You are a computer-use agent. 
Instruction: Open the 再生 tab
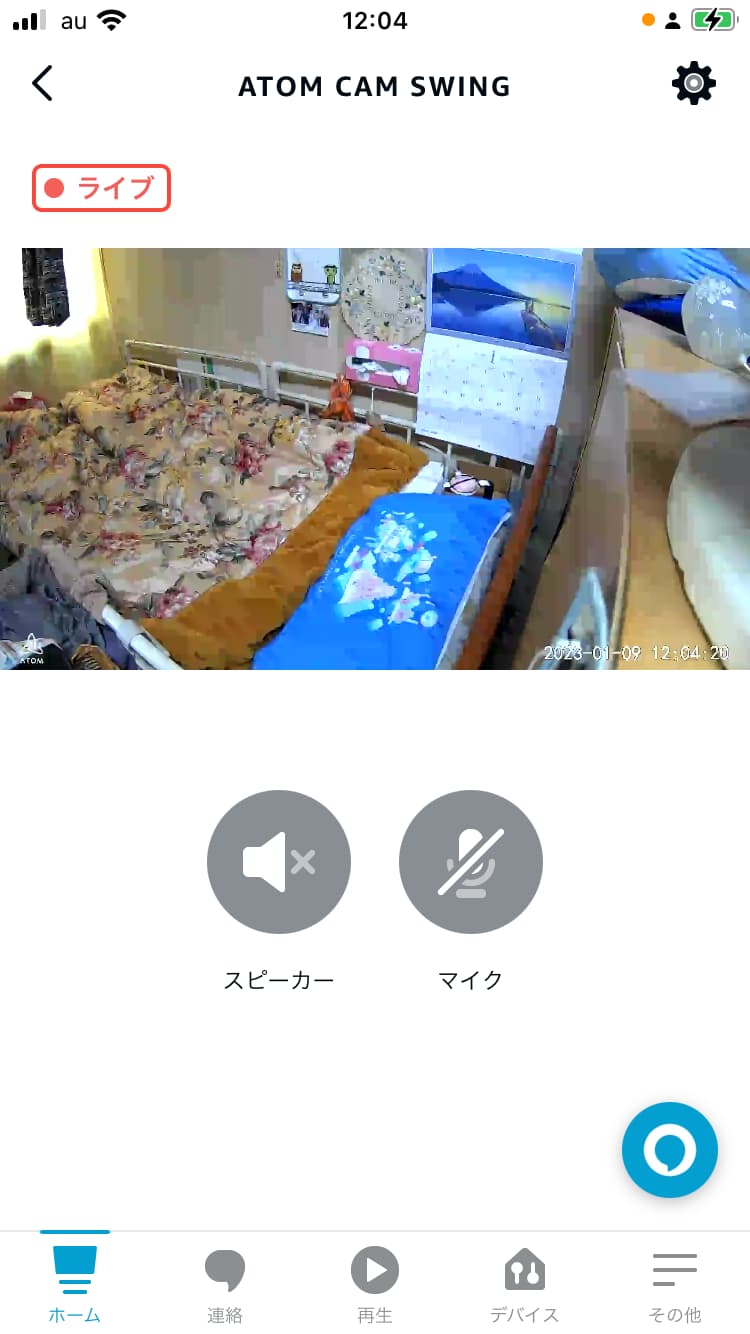(375, 1284)
